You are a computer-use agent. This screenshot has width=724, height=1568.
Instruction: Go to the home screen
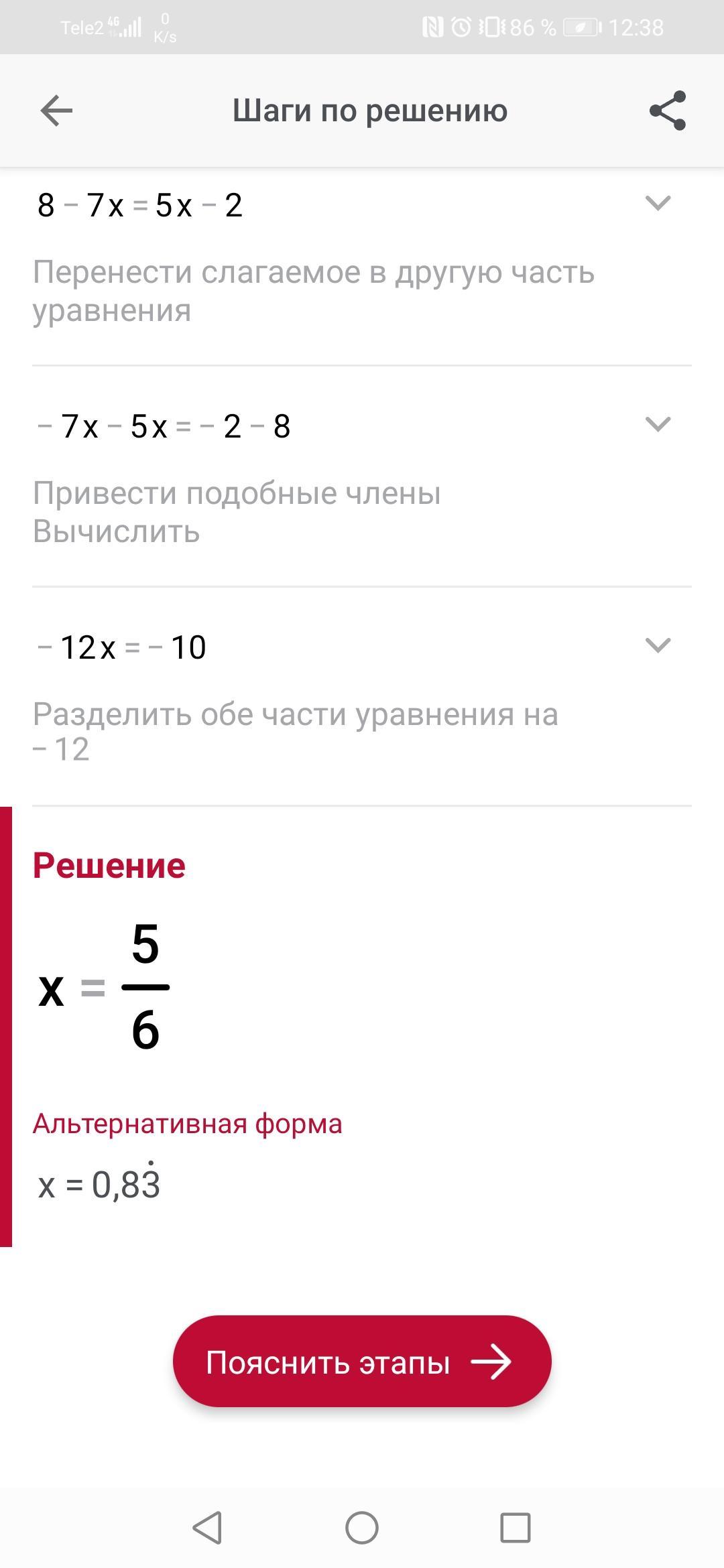[362, 1528]
